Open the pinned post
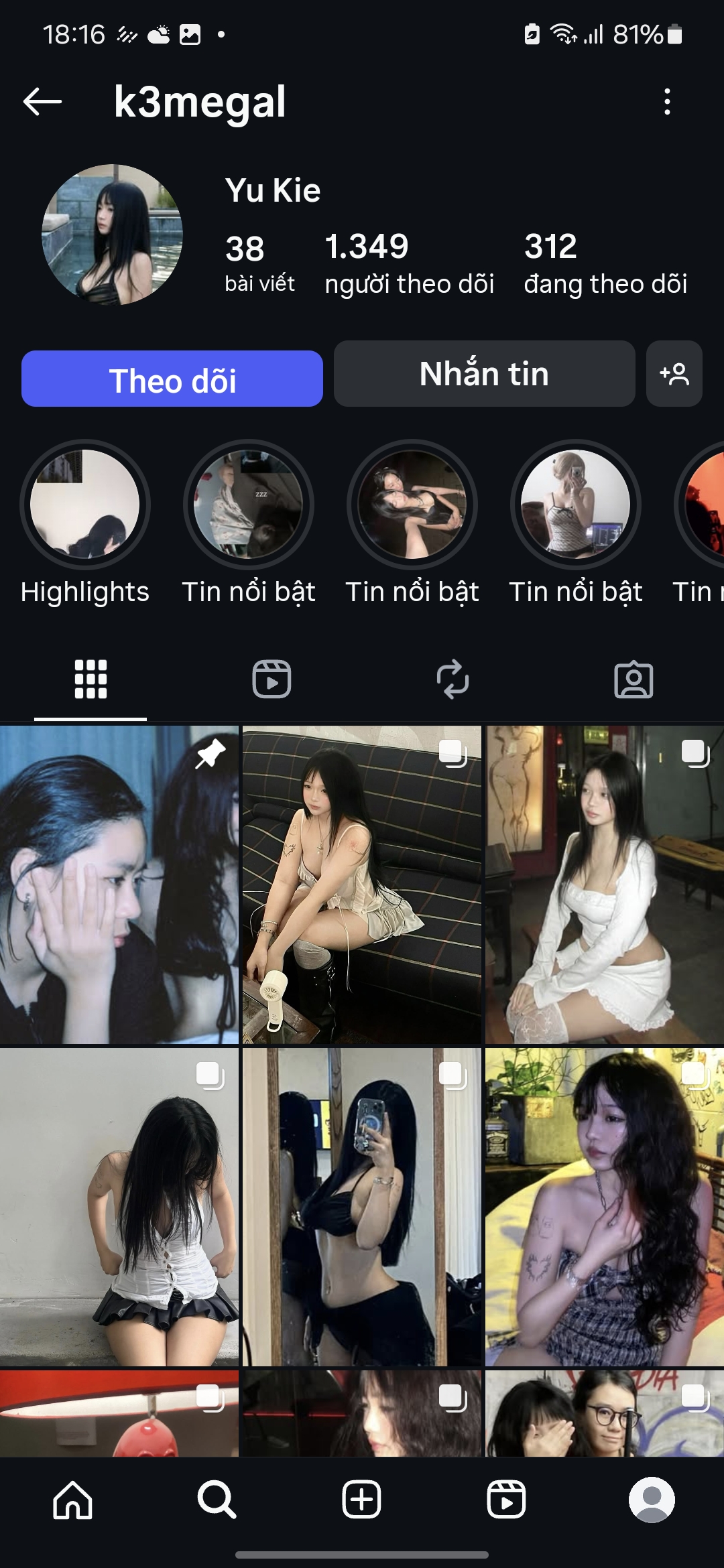Viewport: 724px width, 1568px height. click(119, 885)
